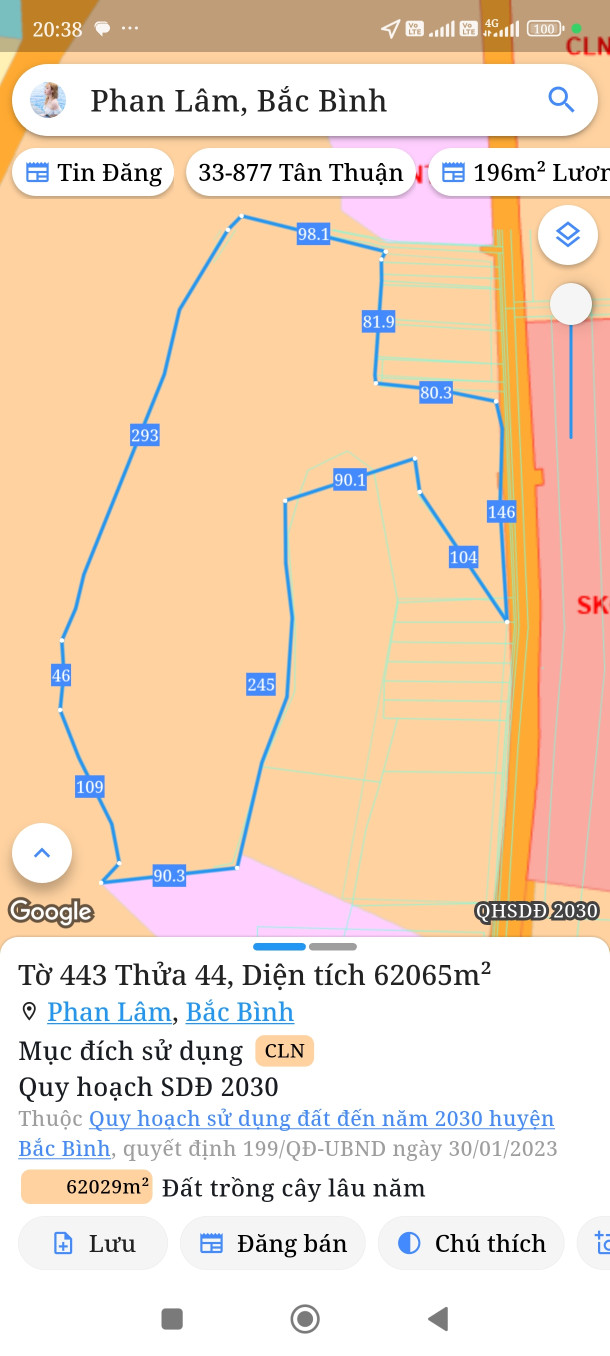
Task: Open the Quy hoạch sử dụng đất 2030 link
Action: [x=320, y=1119]
